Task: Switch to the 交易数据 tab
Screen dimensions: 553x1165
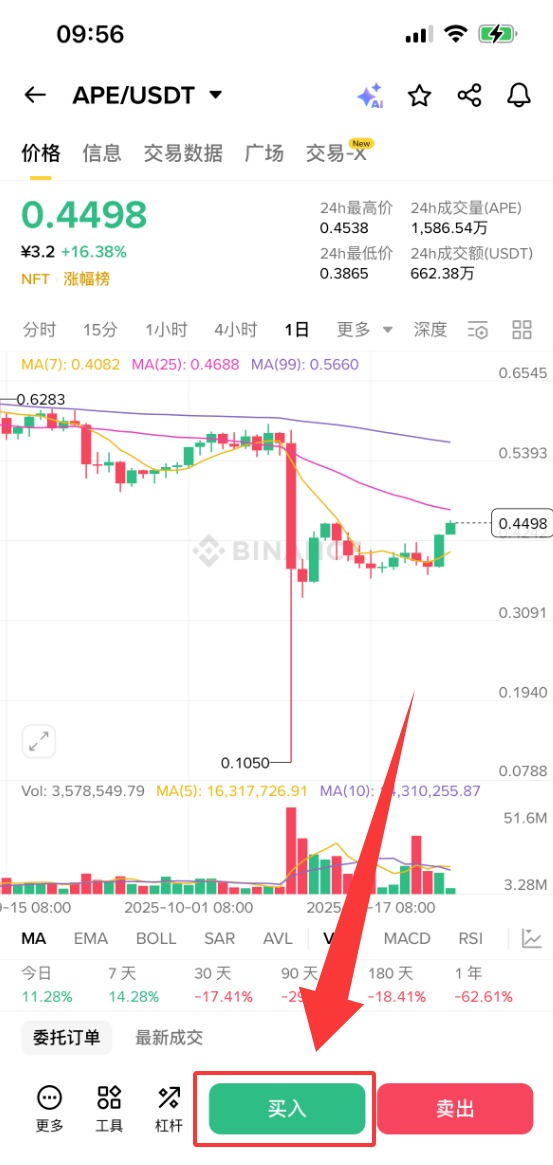Action: point(183,153)
